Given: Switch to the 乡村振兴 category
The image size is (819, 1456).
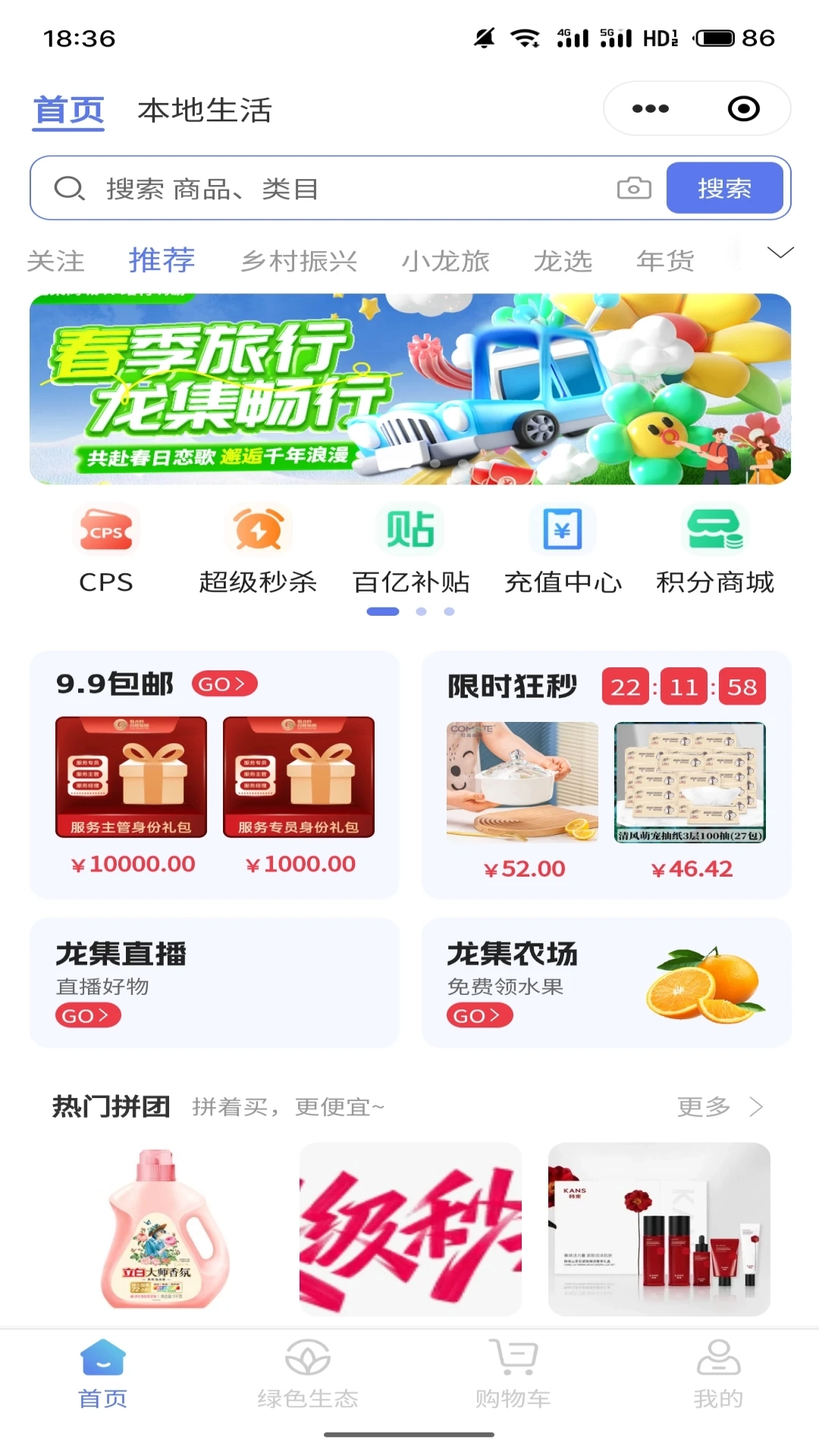Looking at the screenshot, I should (x=300, y=262).
